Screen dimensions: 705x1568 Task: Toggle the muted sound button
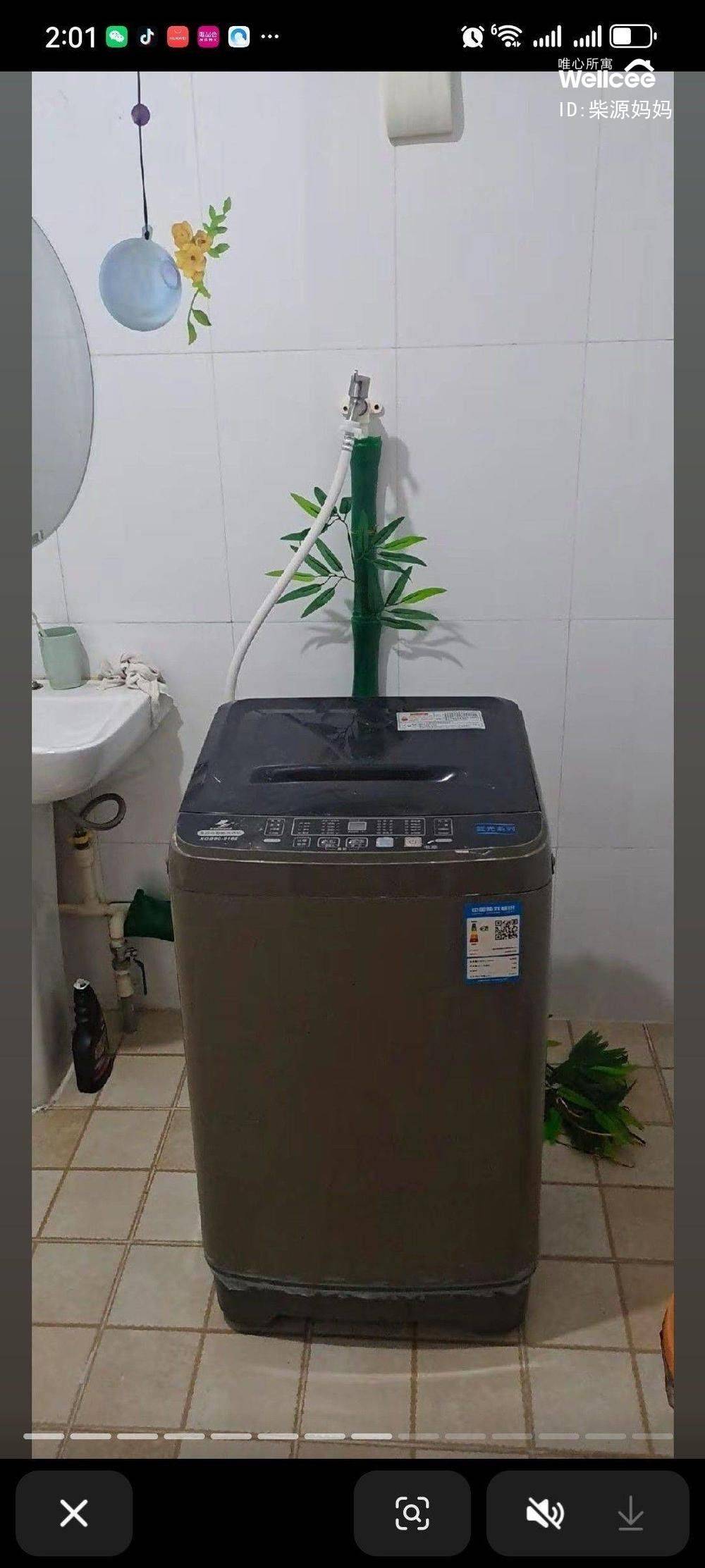[x=545, y=1512]
